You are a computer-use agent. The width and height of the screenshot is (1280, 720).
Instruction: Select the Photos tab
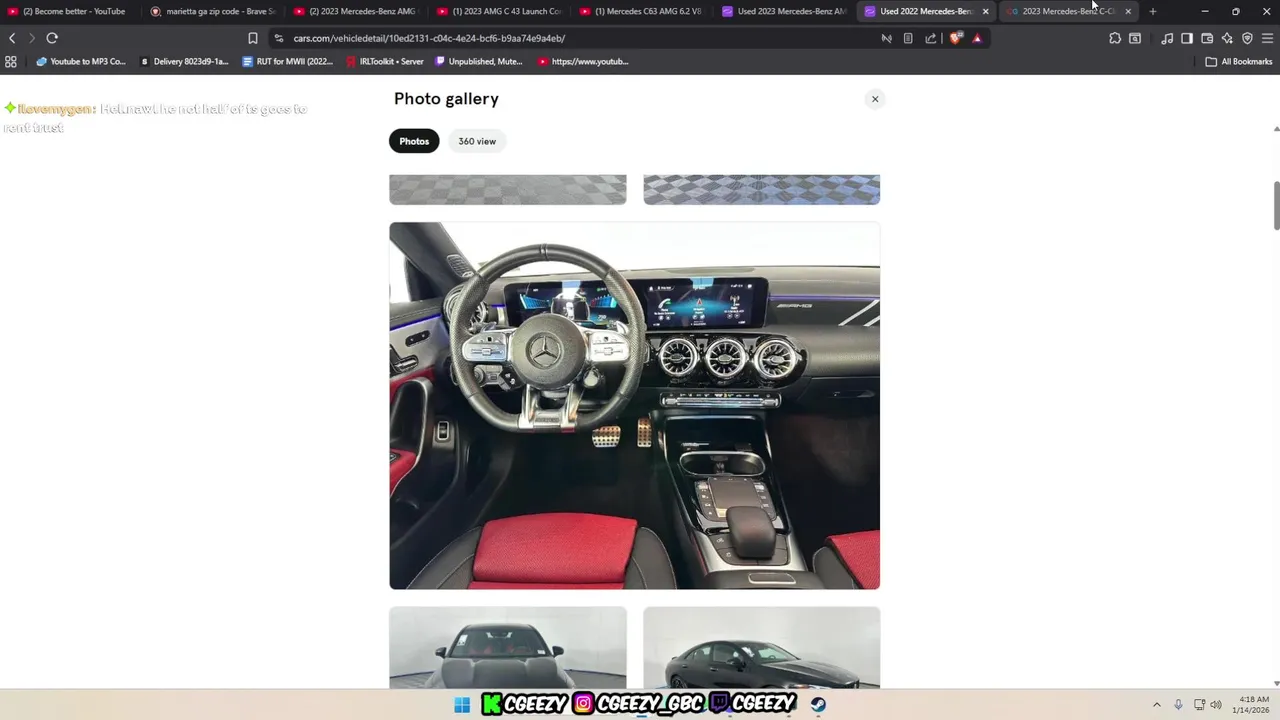pyautogui.click(x=414, y=141)
